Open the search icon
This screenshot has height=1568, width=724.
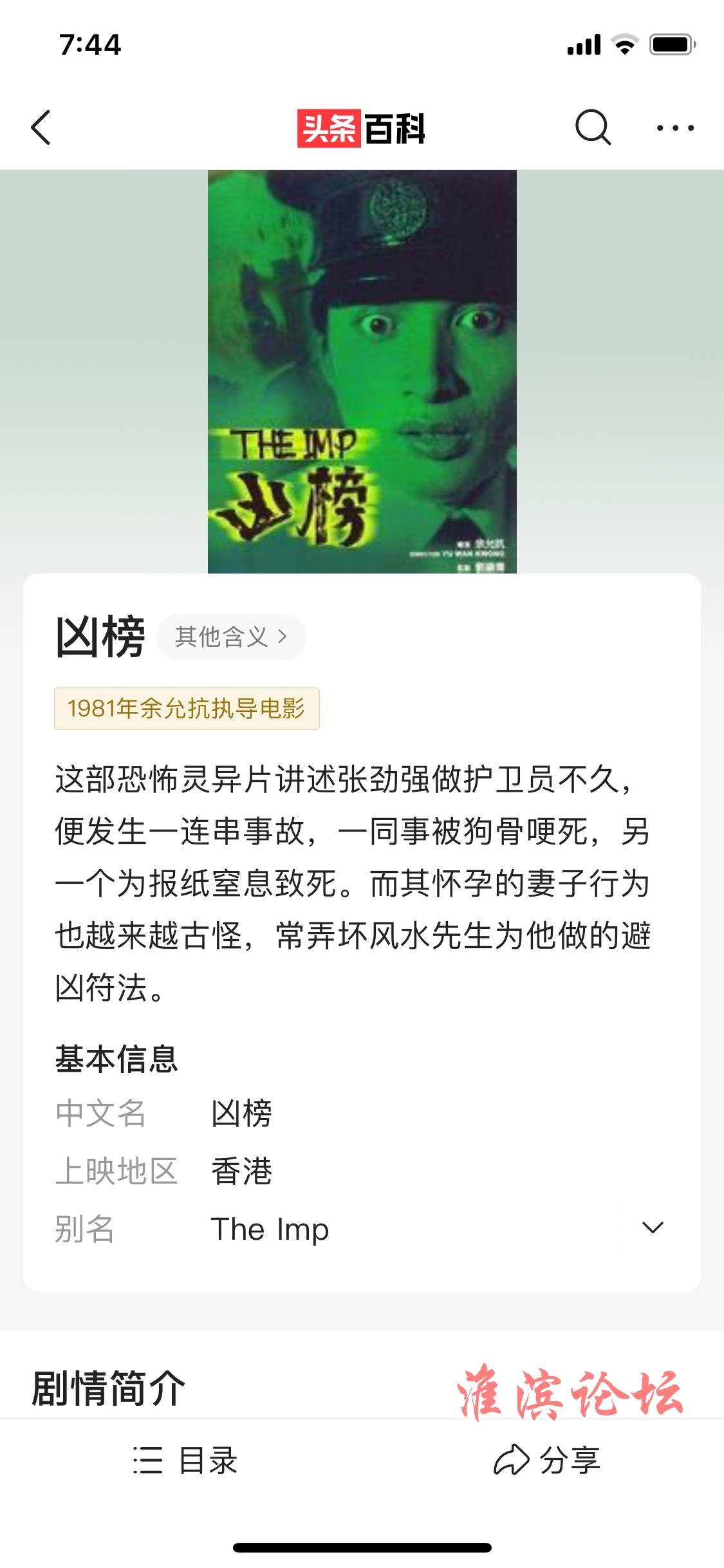click(592, 127)
